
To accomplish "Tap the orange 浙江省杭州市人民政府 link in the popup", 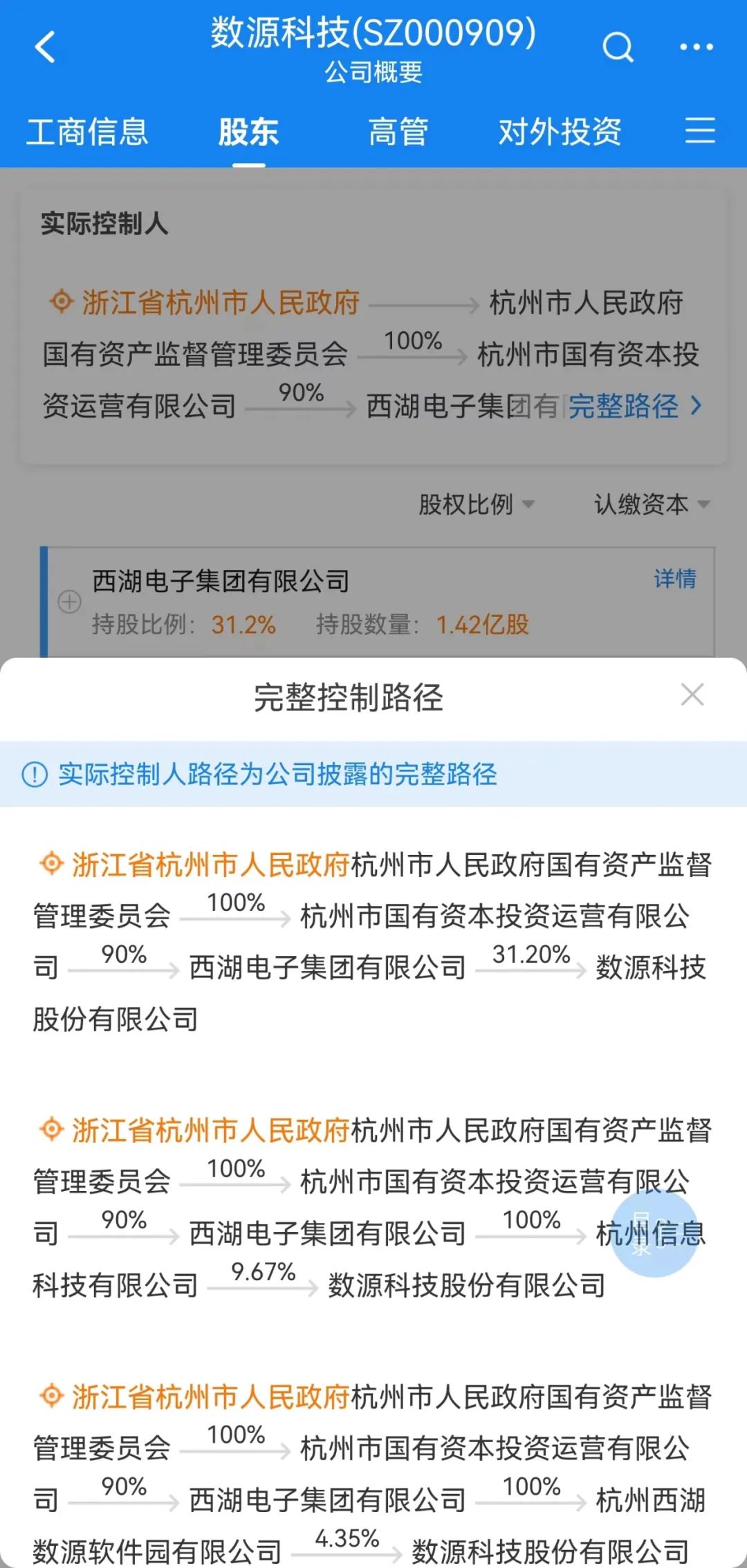I will pos(207,864).
